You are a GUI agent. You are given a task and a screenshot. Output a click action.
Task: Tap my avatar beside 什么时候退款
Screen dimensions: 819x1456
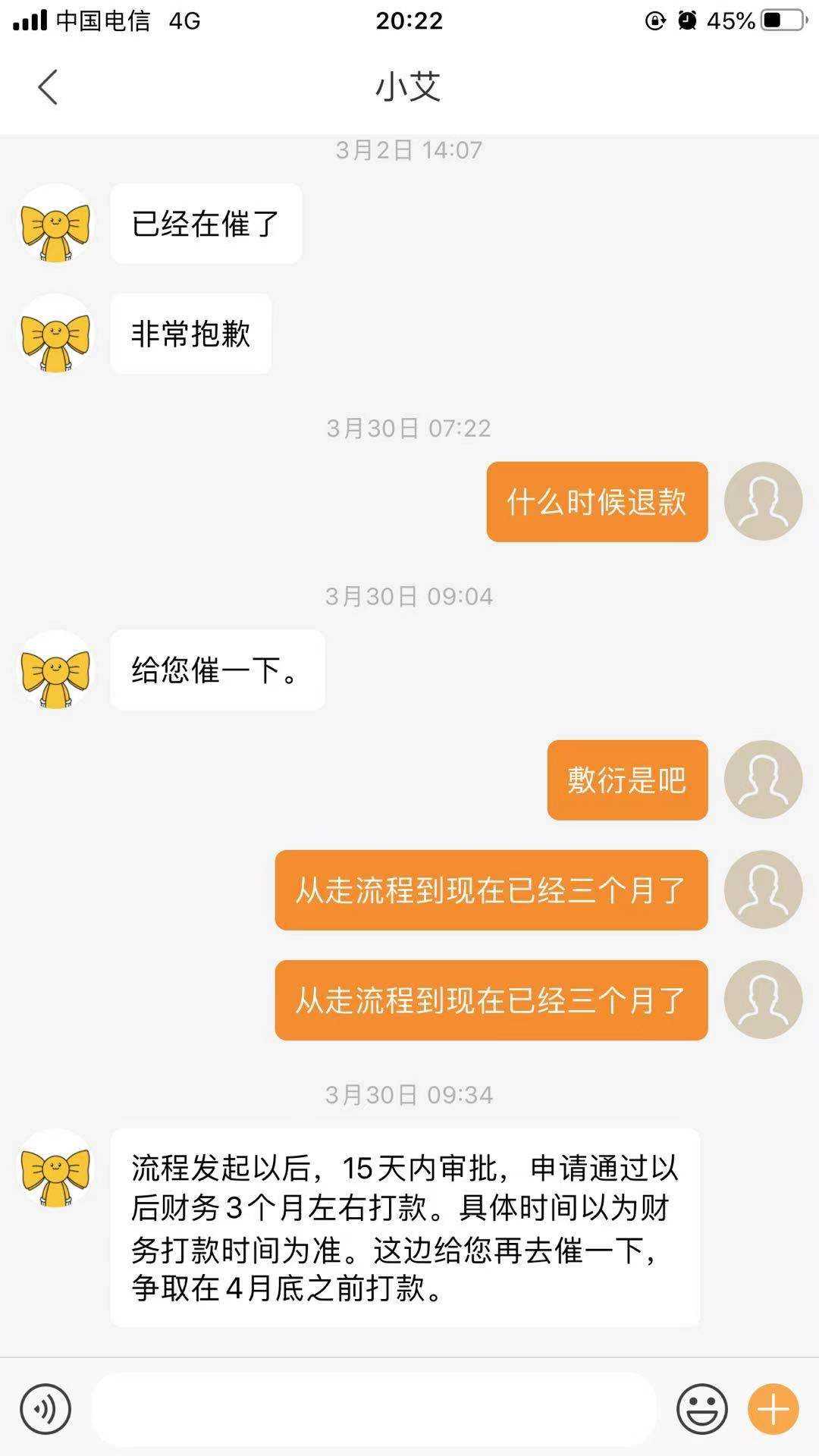coord(763,501)
